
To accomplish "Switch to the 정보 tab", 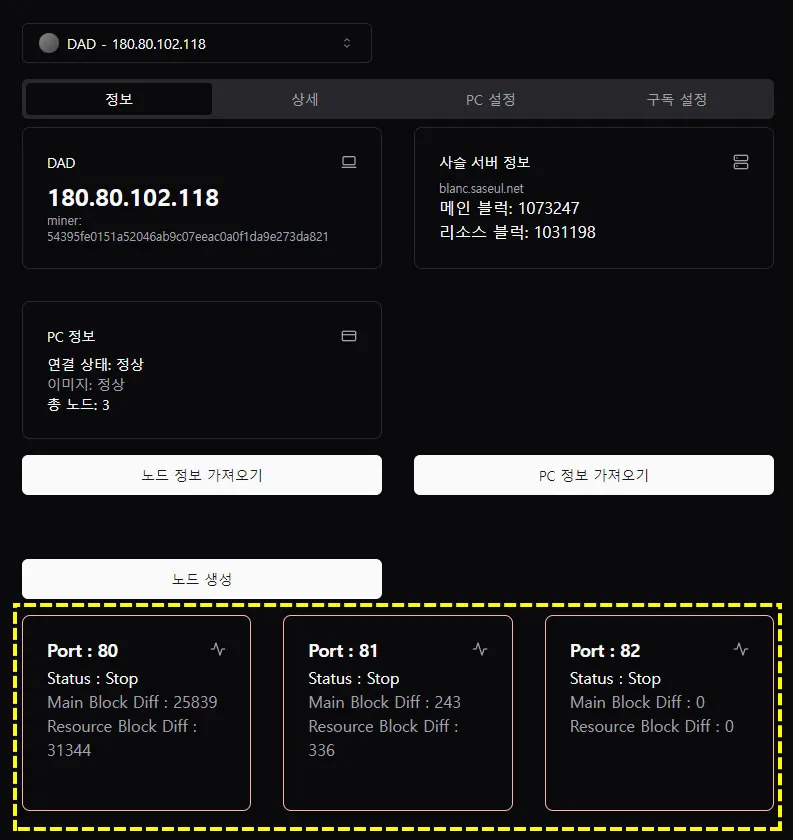I will pyautogui.click(x=119, y=100).
